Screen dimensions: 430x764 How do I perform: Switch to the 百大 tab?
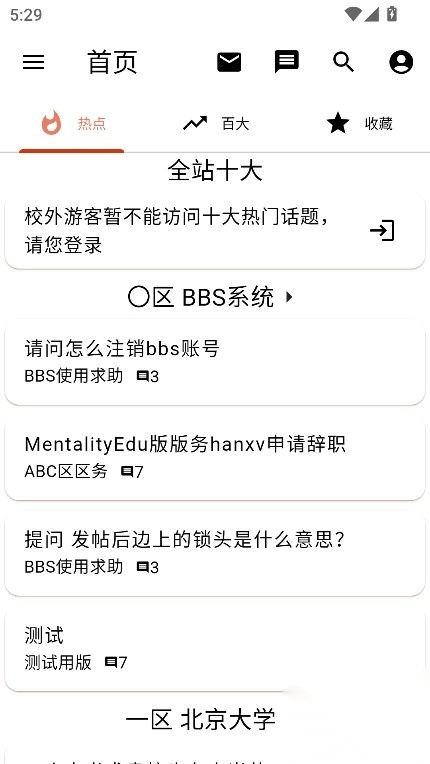coord(215,124)
